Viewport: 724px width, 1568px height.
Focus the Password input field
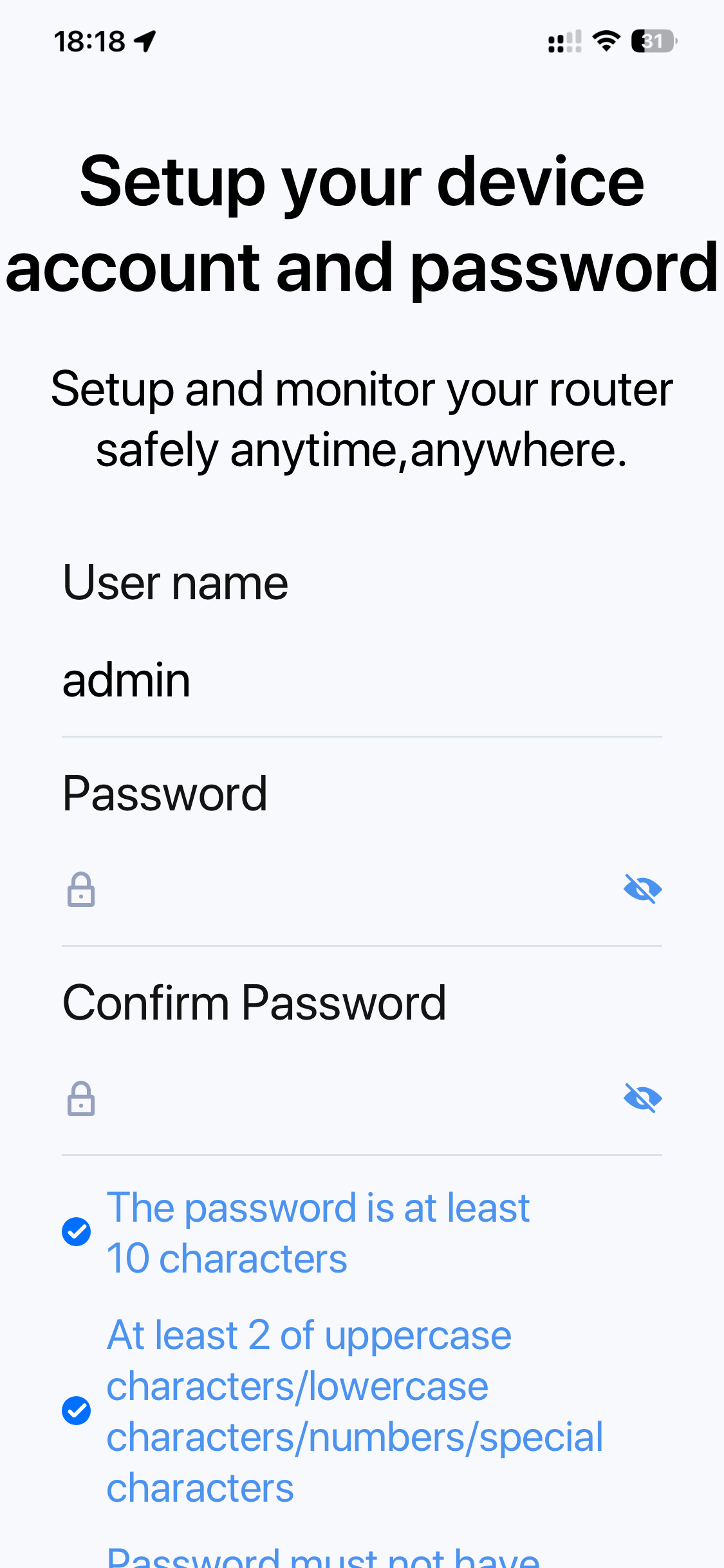[x=354, y=890]
